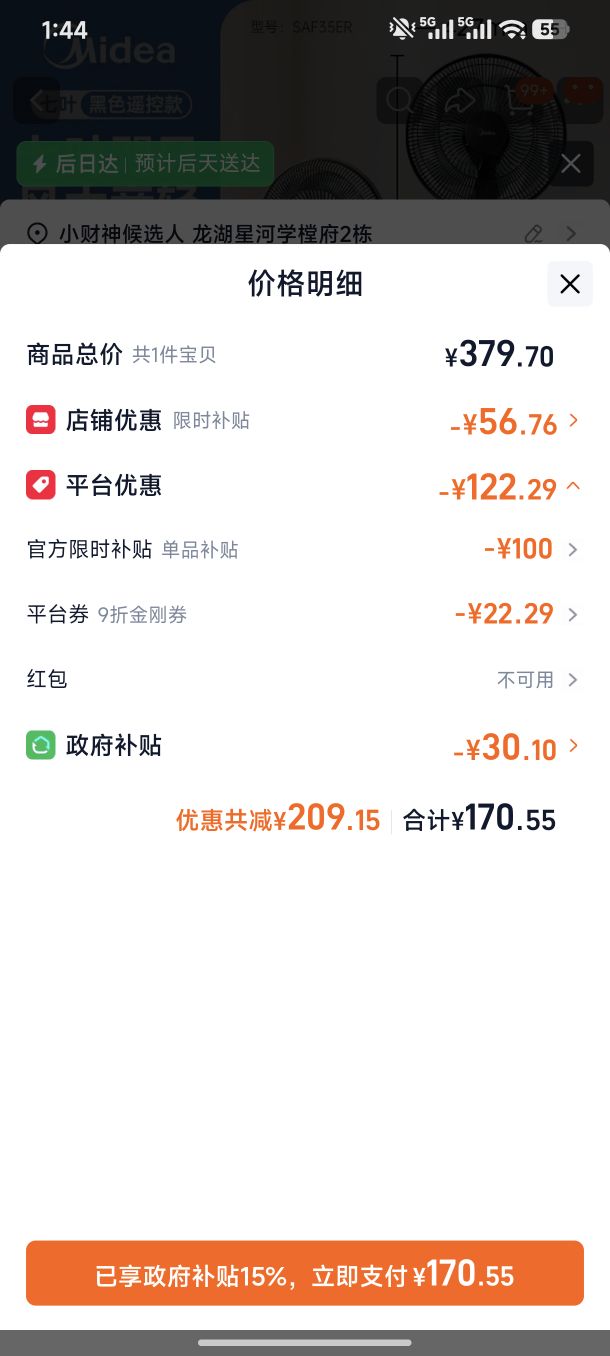Open the 红包 row marked 不可用
The image size is (610, 1356).
tap(304, 679)
